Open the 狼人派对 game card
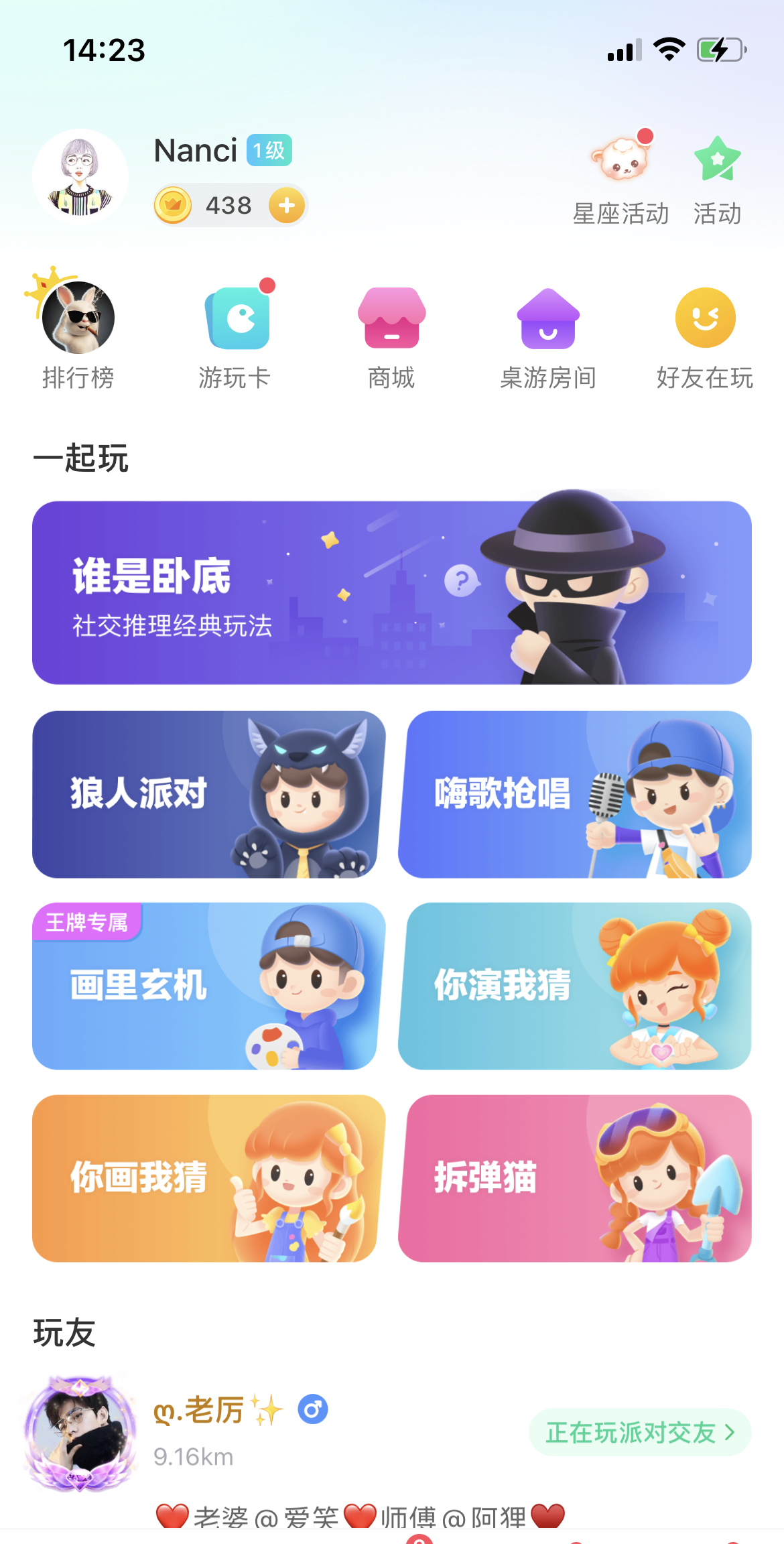Image resolution: width=784 pixels, height=1544 pixels. click(208, 795)
